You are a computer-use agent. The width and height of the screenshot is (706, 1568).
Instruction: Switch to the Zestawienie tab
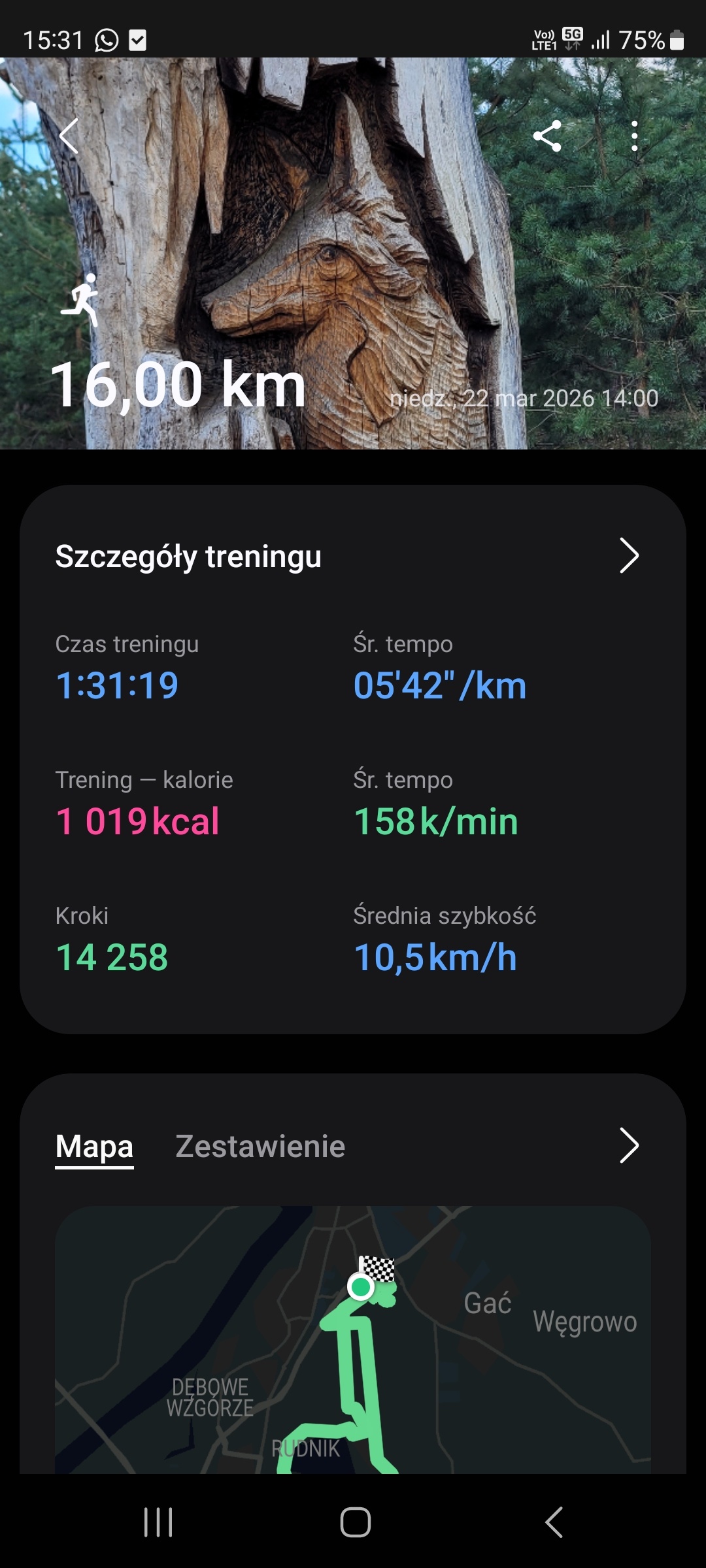pyautogui.click(x=260, y=1147)
